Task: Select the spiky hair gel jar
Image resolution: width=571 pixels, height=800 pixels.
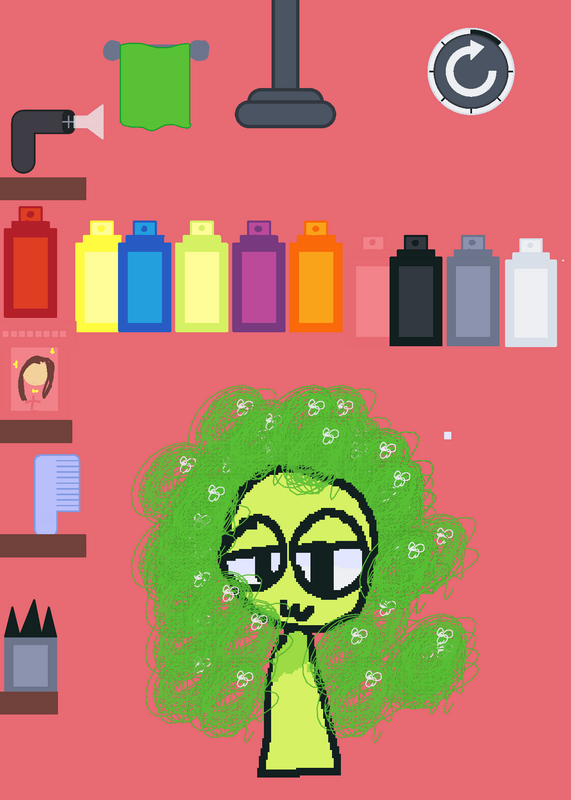Action: pyautogui.click(x=31, y=646)
